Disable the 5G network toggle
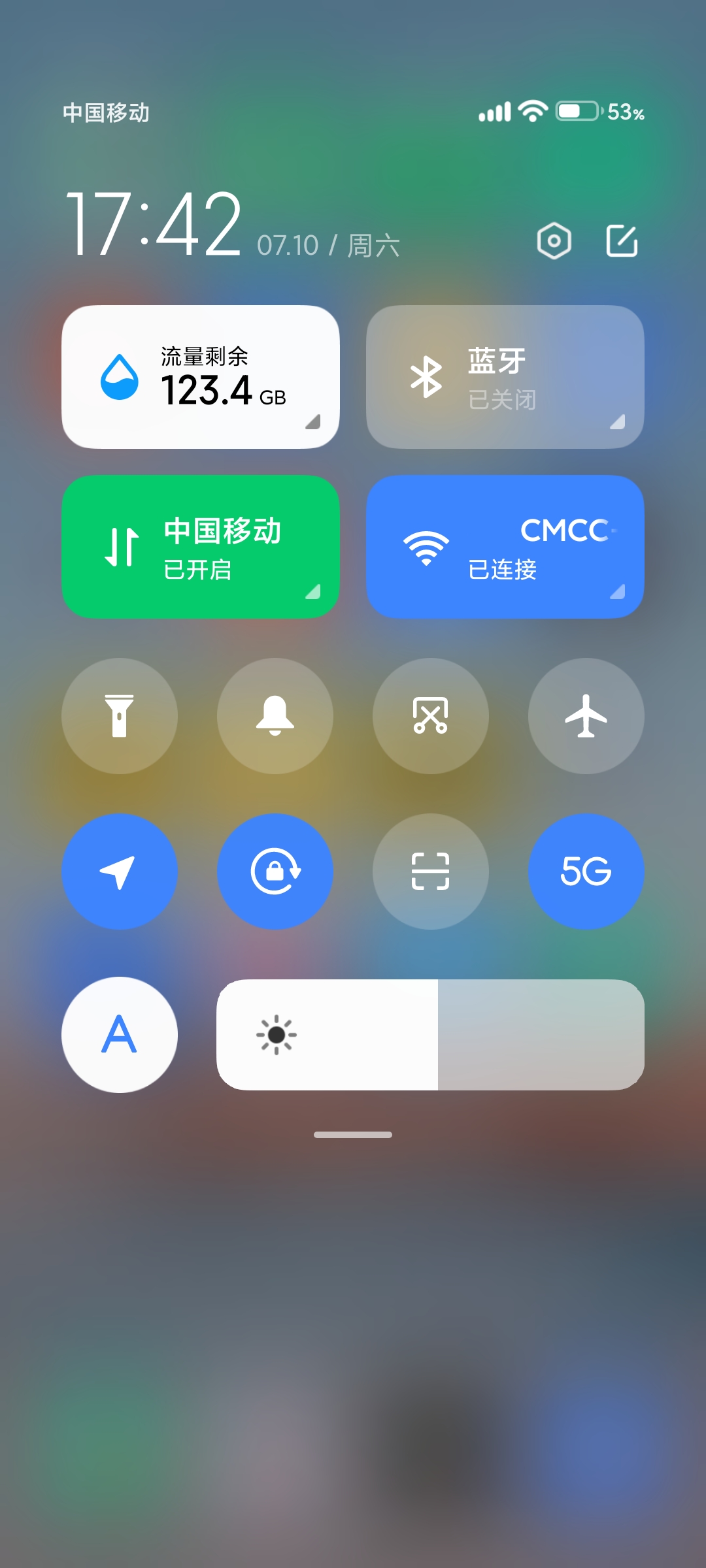 coord(586,872)
